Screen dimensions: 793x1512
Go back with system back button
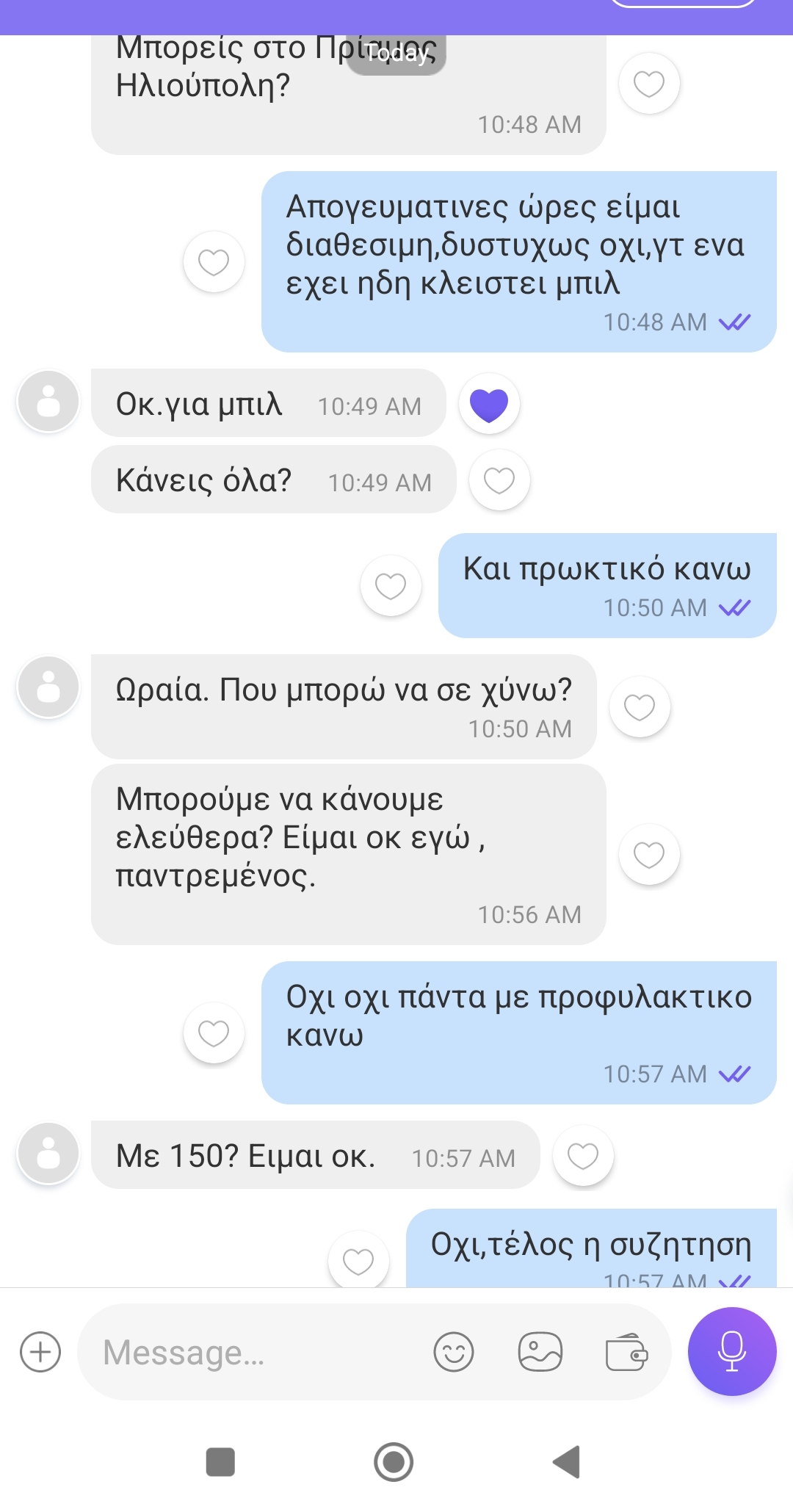[x=566, y=1461]
